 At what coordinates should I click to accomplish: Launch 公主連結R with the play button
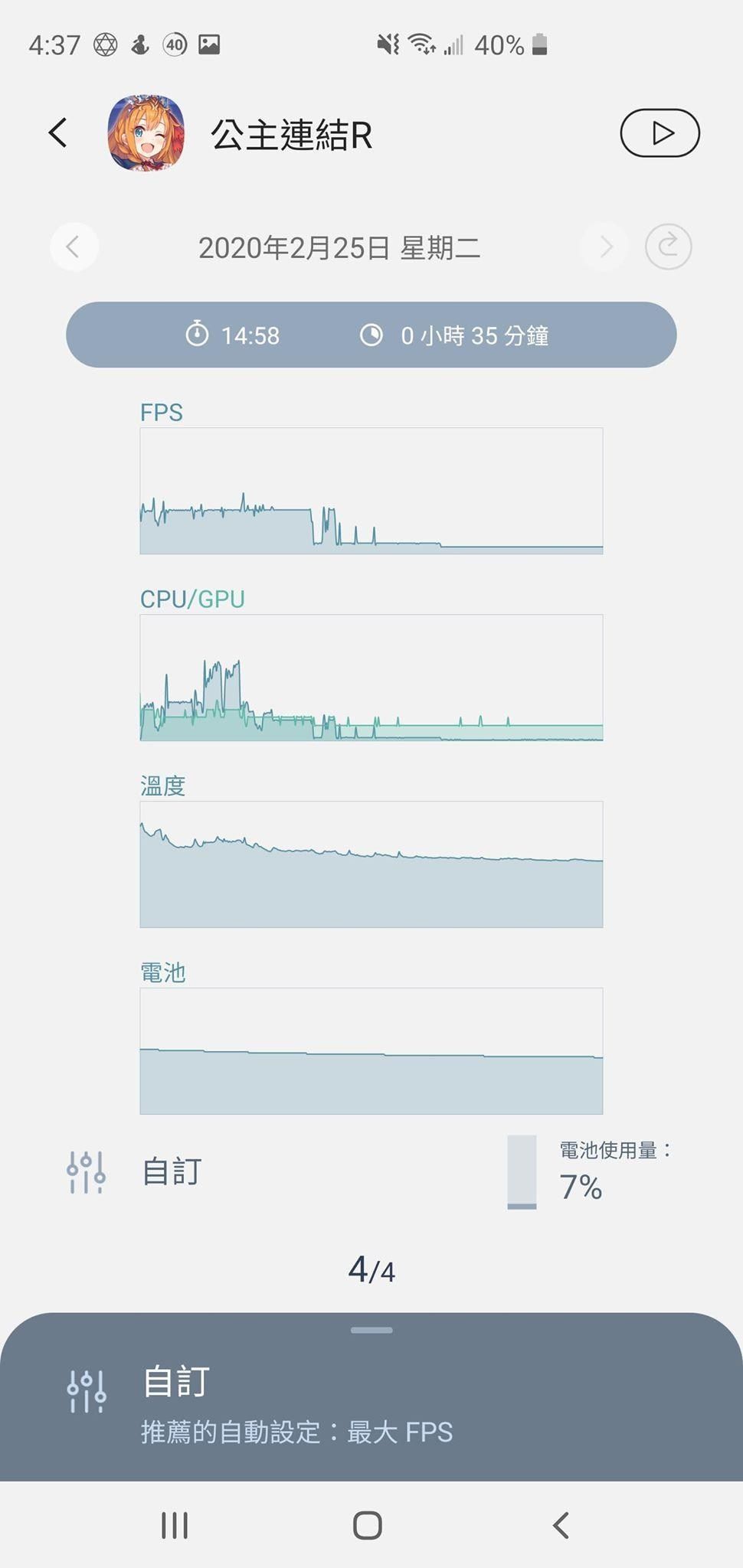tap(660, 133)
